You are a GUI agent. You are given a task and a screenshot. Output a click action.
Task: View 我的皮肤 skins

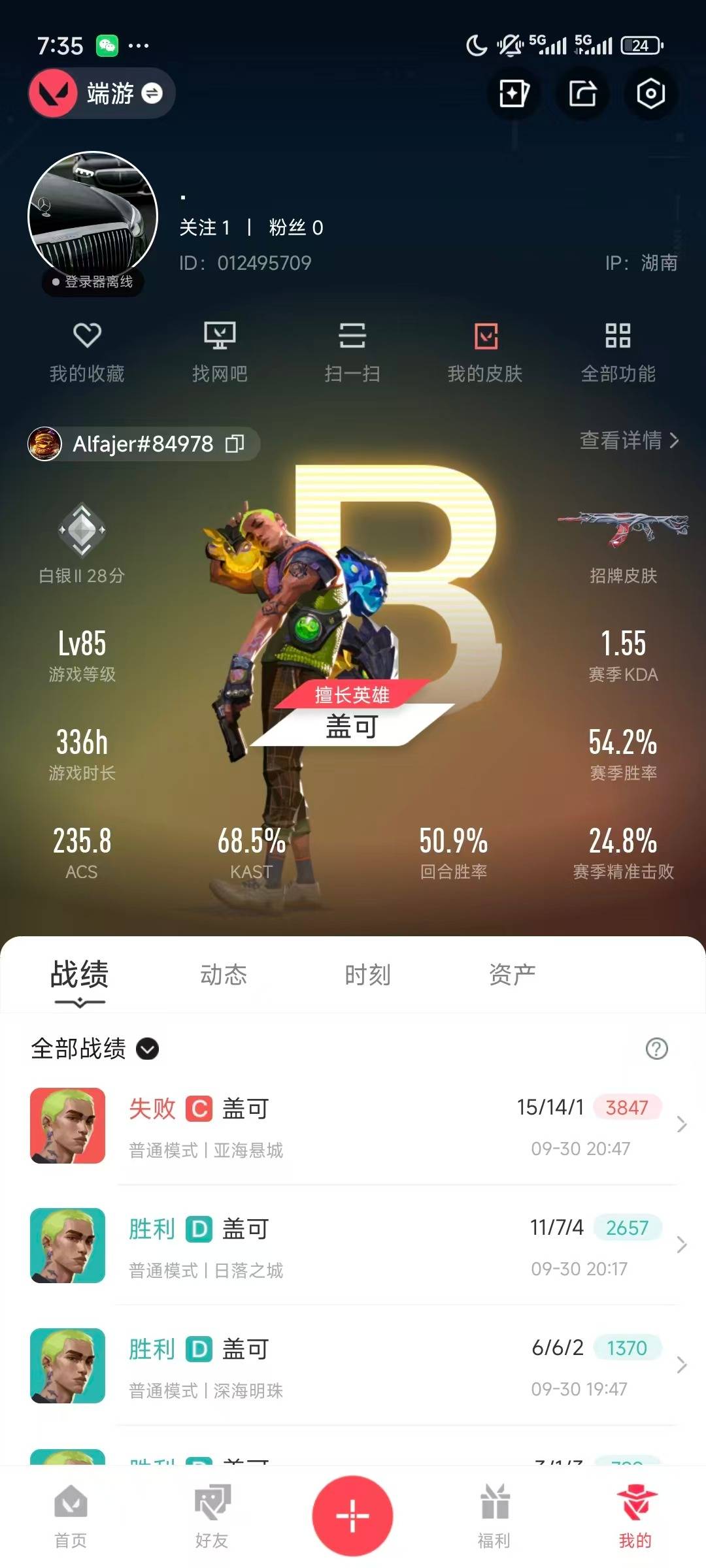(485, 352)
